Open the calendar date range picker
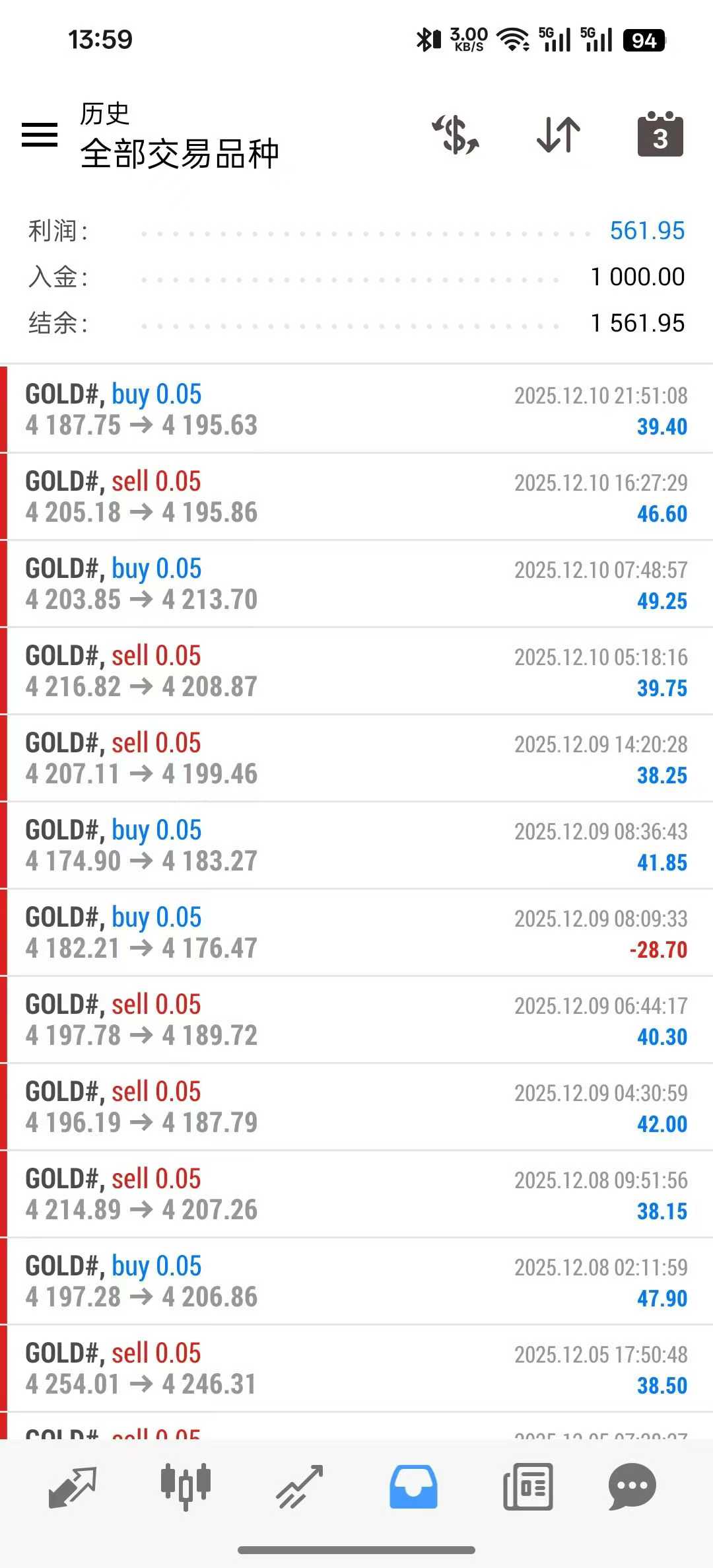This screenshot has width=713, height=1568. click(x=660, y=135)
